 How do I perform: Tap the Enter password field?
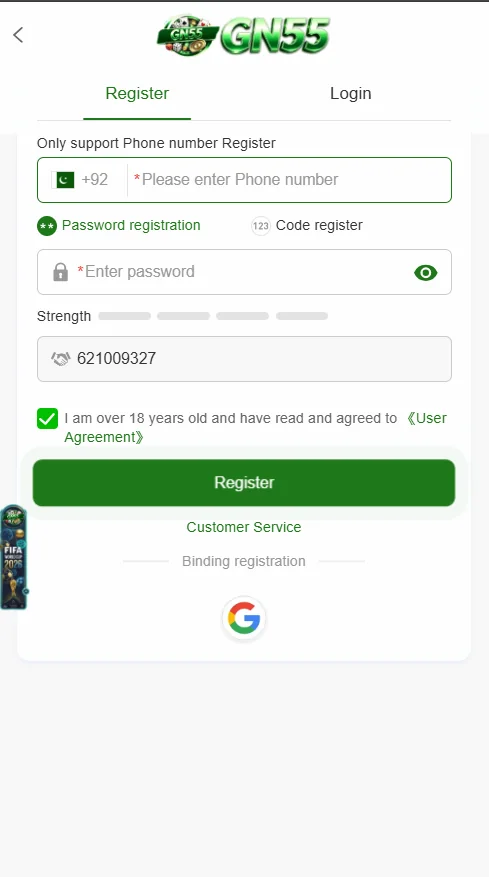point(244,272)
